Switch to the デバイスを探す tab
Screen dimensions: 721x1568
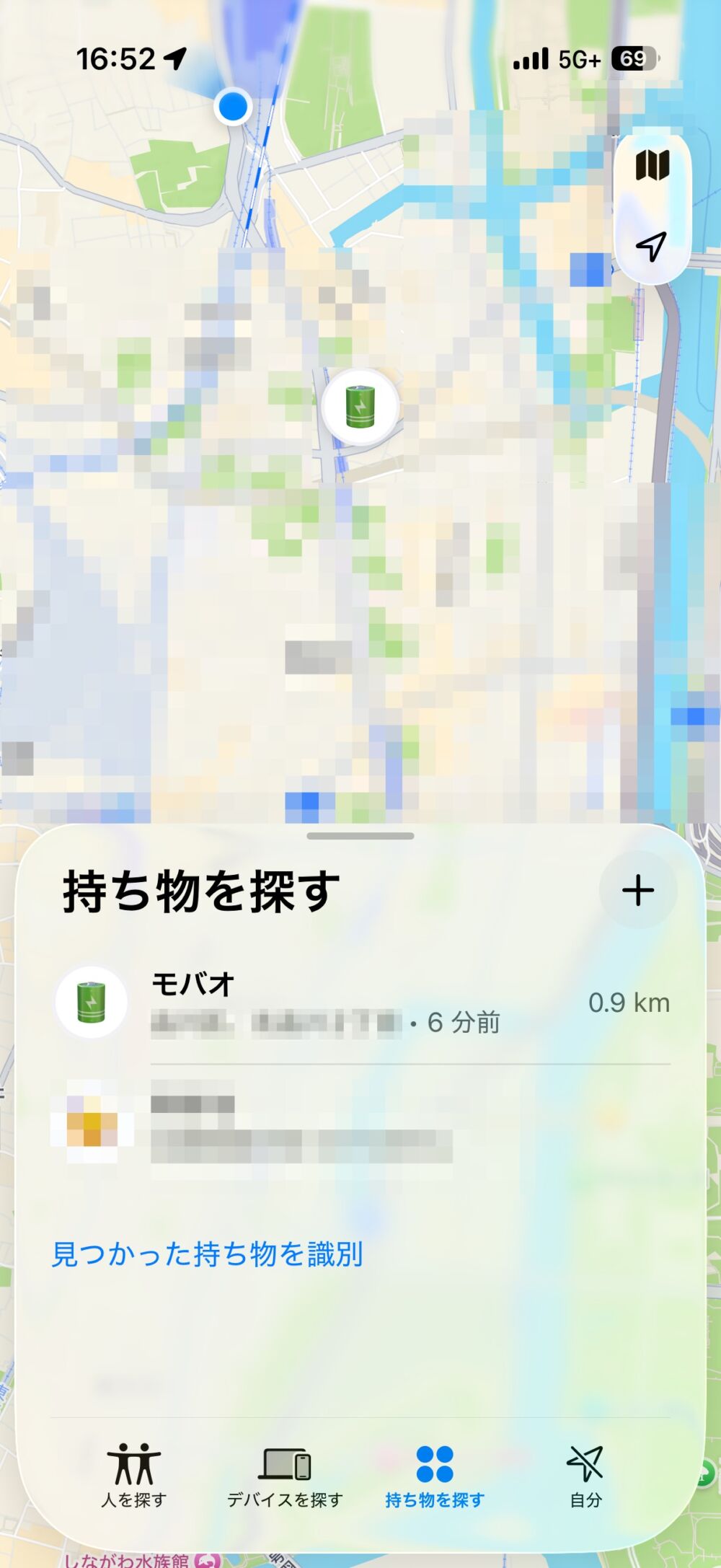point(285,1476)
